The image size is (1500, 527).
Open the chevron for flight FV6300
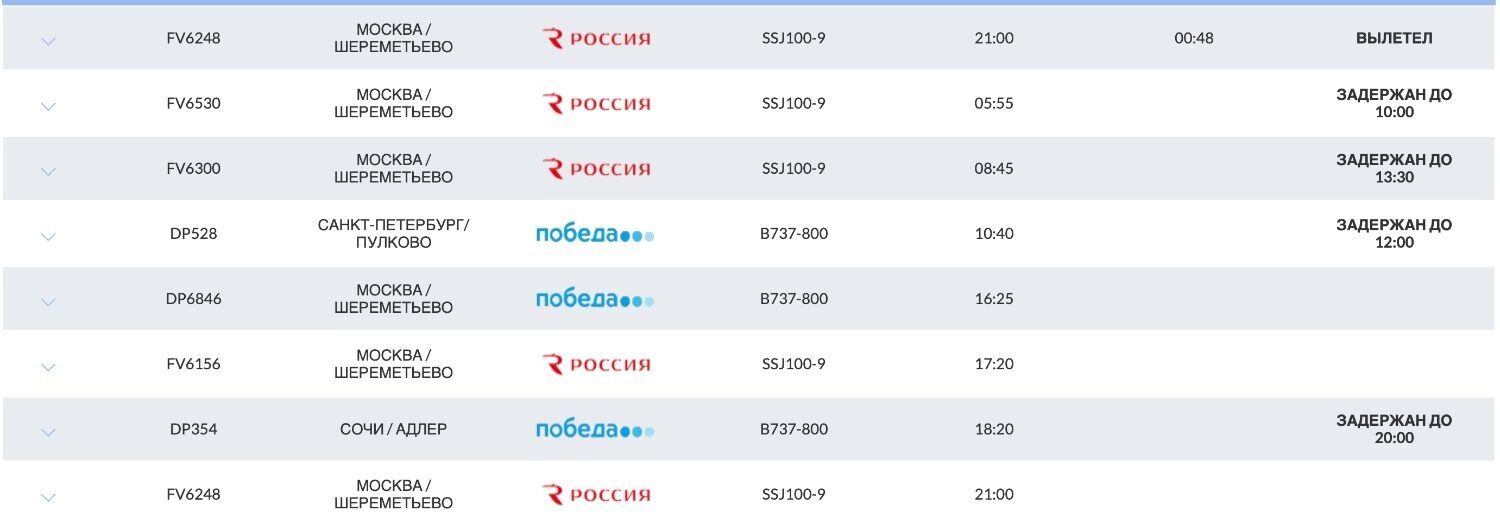point(48,171)
